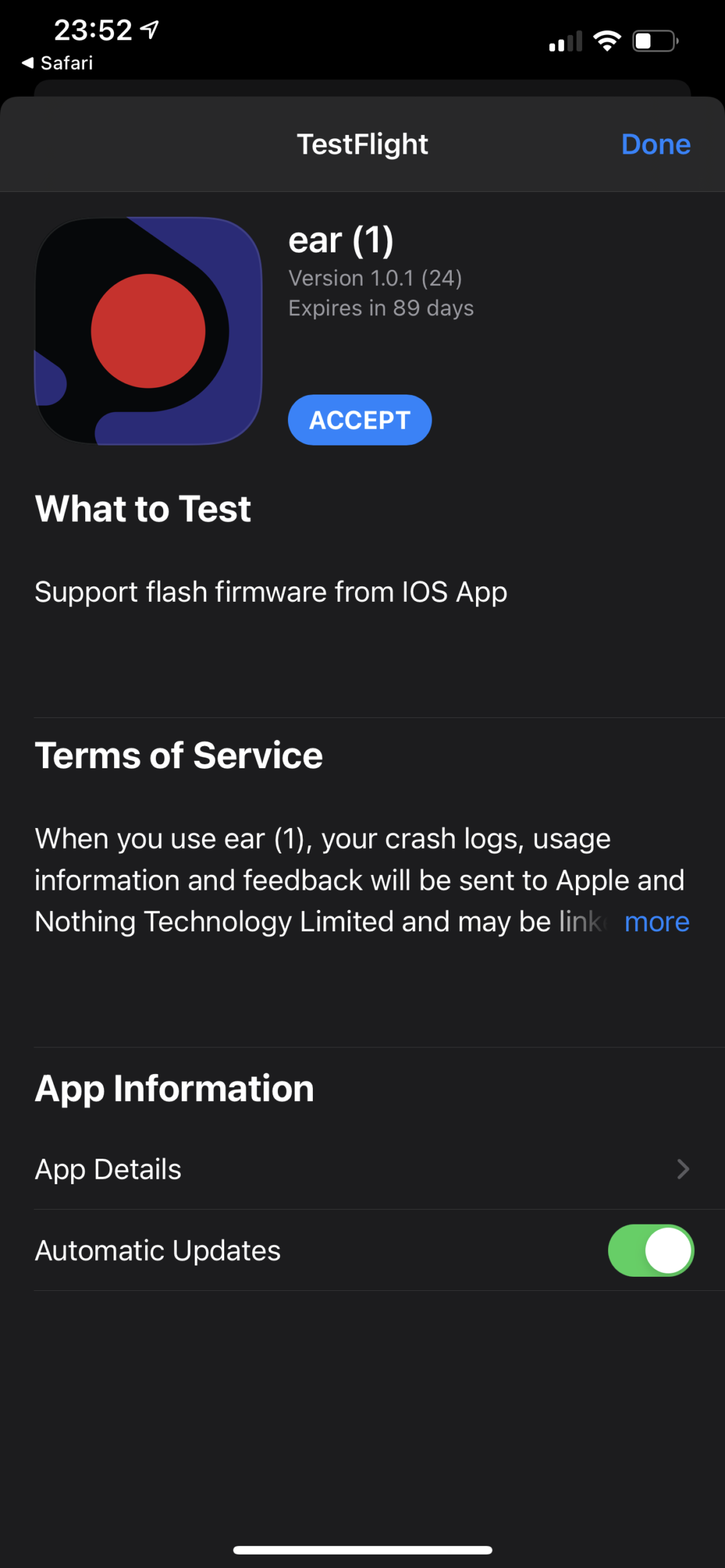The height and width of the screenshot is (1568, 725).
Task: Accept the ear (1) beta invitation
Action: click(360, 420)
